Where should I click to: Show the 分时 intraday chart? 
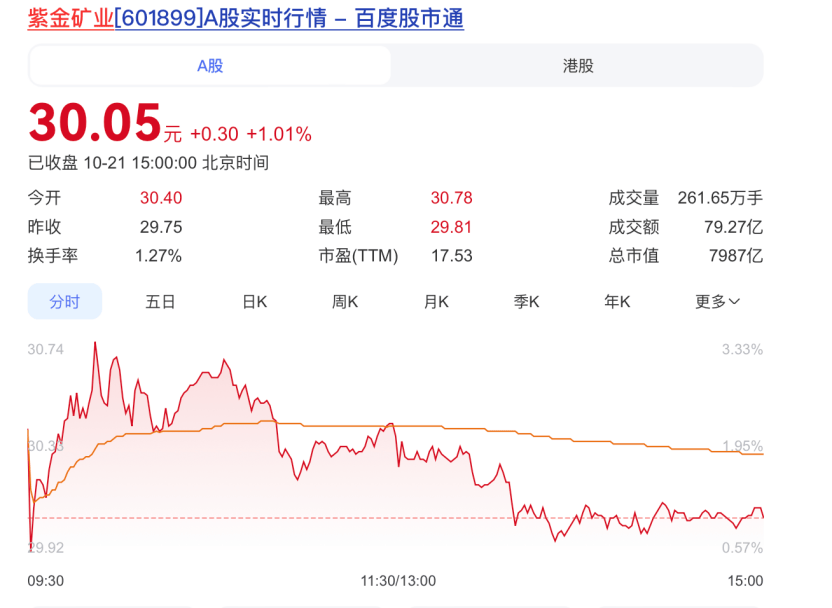point(65,301)
